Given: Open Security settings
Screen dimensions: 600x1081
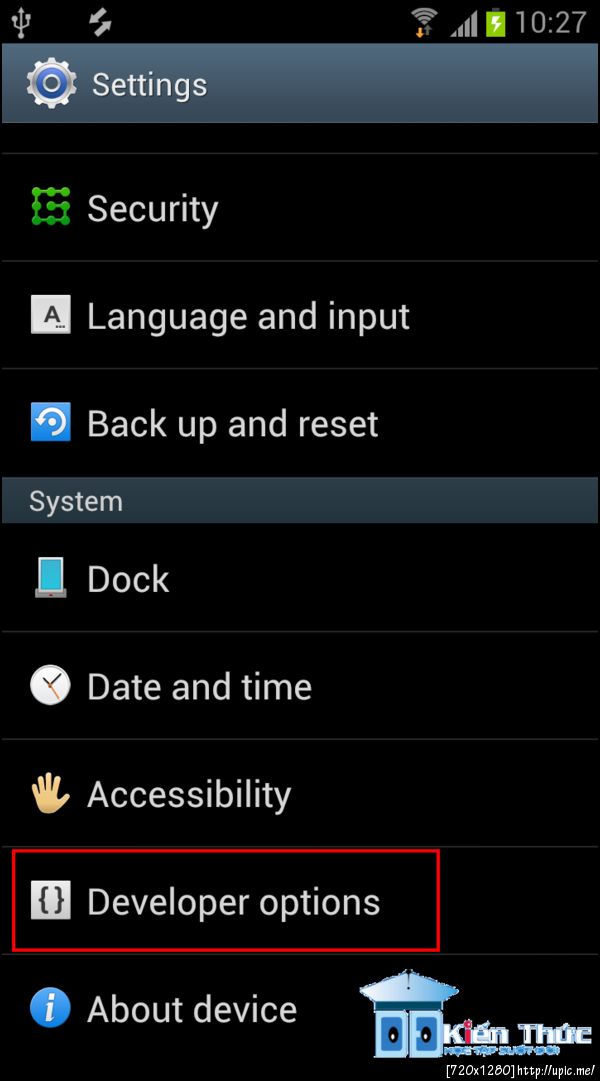Looking at the screenshot, I should coord(152,208).
